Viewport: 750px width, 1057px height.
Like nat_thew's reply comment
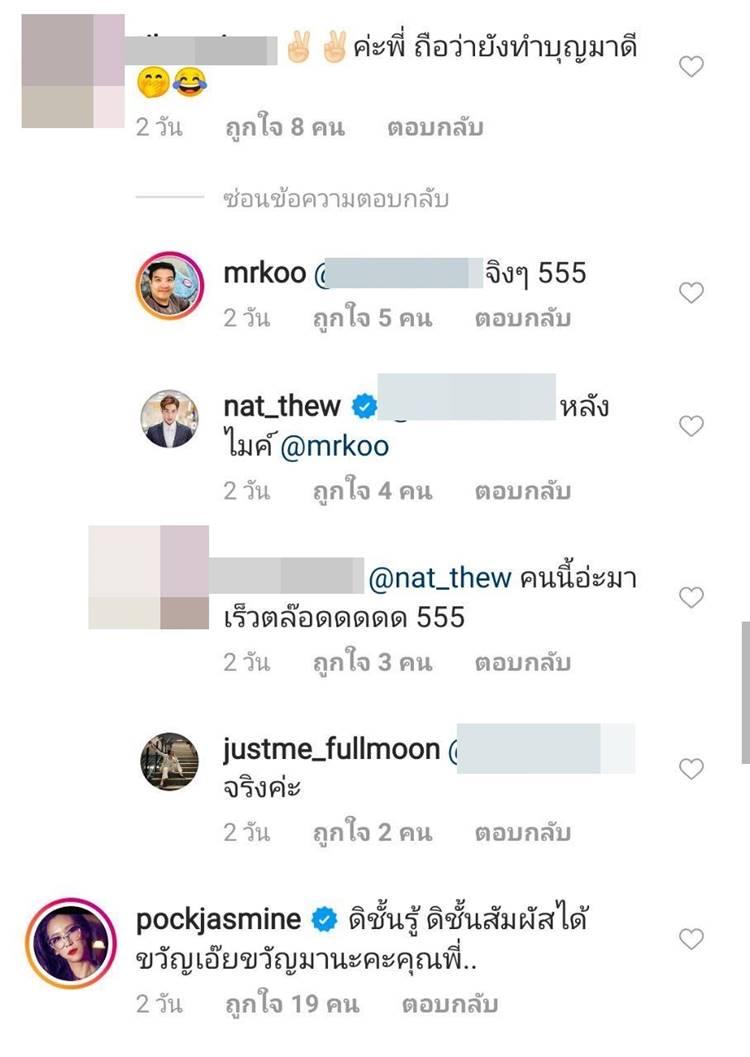(691, 426)
